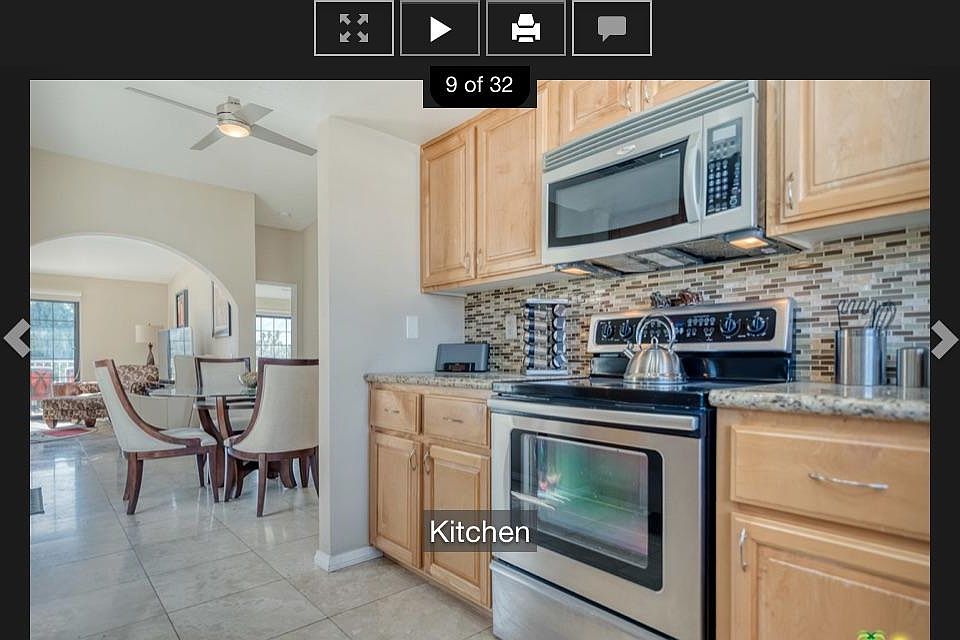Open the photo comments bubble
Viewport: 960px width, 640px height.
[612, 28]
